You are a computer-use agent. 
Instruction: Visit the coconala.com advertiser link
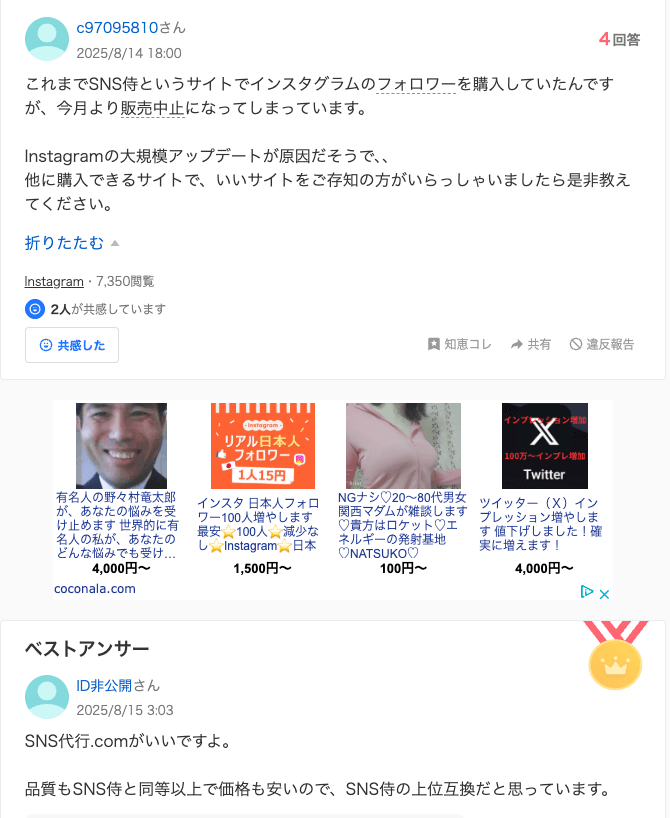(95, 589)
